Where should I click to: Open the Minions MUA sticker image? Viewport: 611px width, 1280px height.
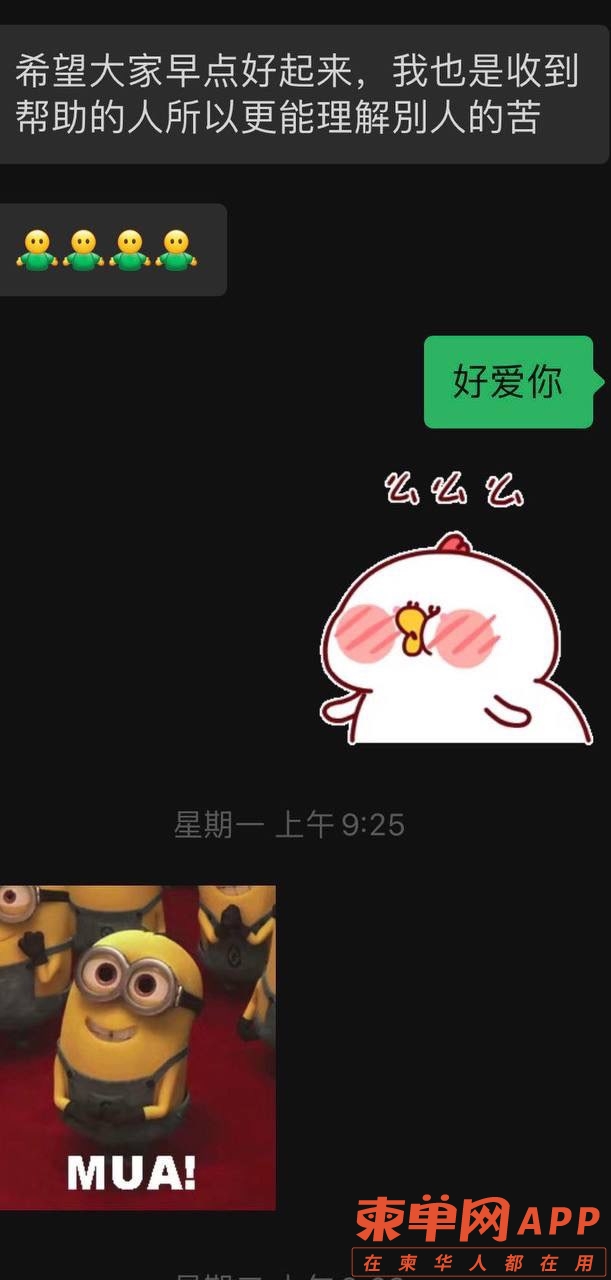(x=137, y=1046)
